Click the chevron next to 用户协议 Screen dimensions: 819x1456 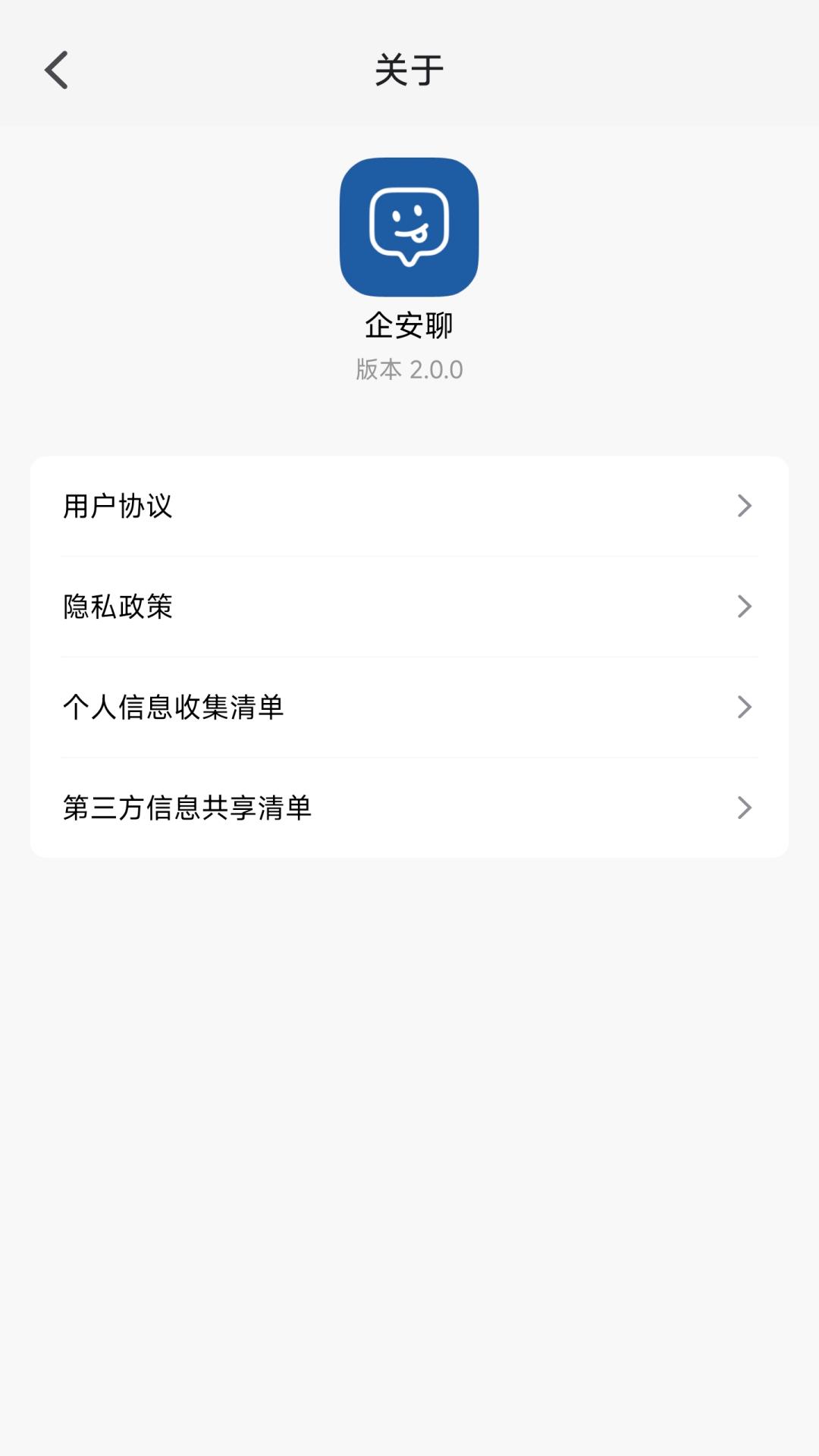[745, 506]
